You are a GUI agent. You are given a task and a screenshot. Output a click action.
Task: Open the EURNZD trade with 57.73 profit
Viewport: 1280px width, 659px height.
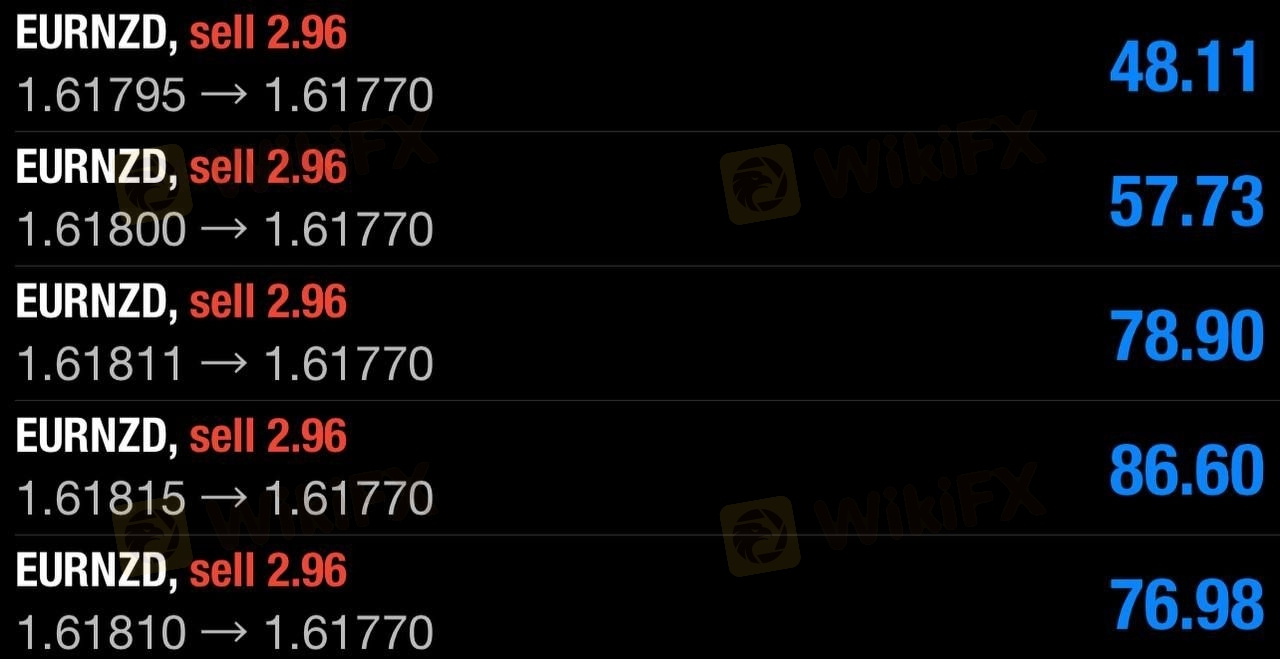tap(640, 199)
